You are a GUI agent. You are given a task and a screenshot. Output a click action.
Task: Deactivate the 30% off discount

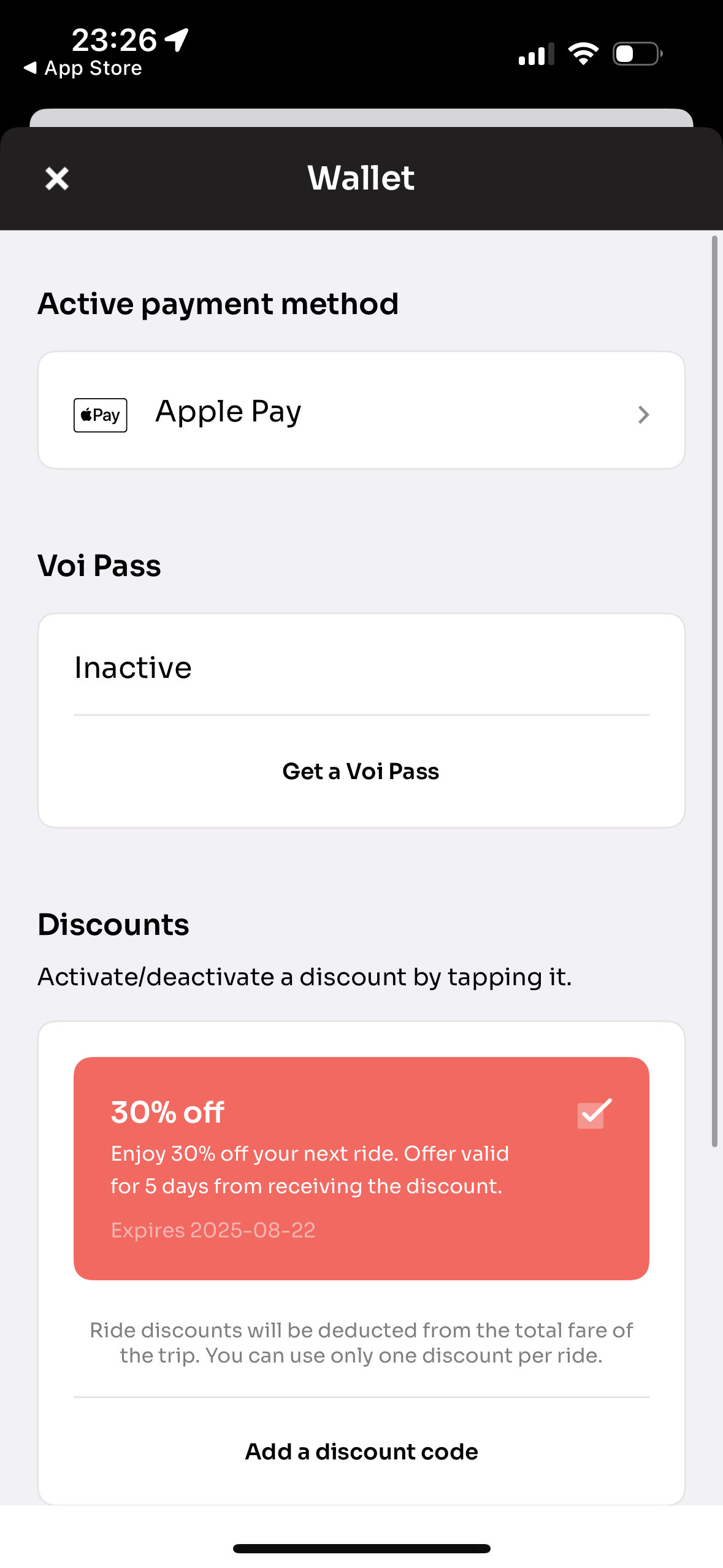pyautogui.click(x=361, y=1168)
